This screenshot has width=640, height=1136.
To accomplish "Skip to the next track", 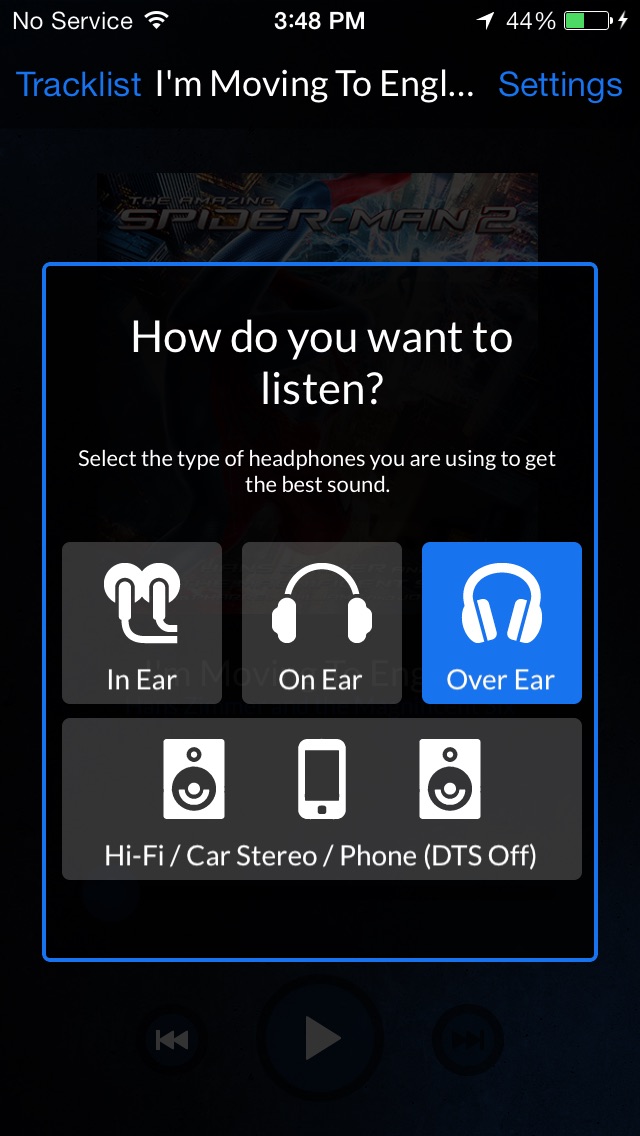I will click(x=467, y=1040).
